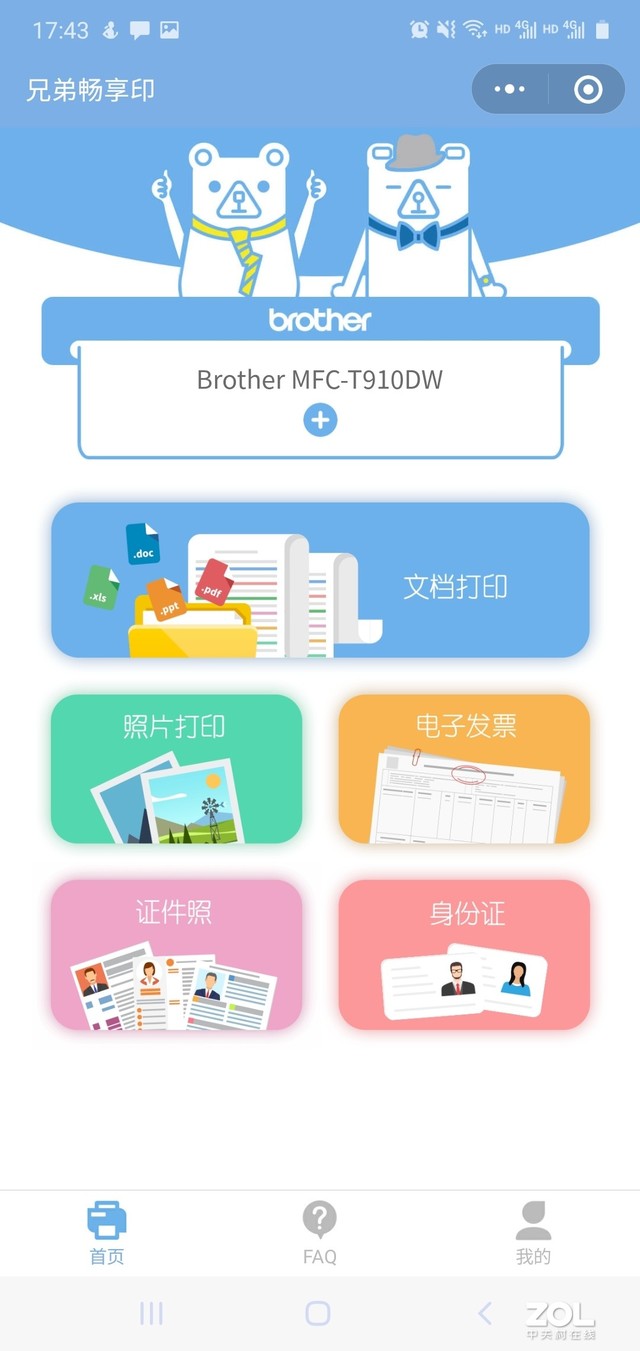Image resolution: width=640 pixels, height=1351 pixels.
Task: Go to the 我的 profile tab
Action: pos(533,1234)
